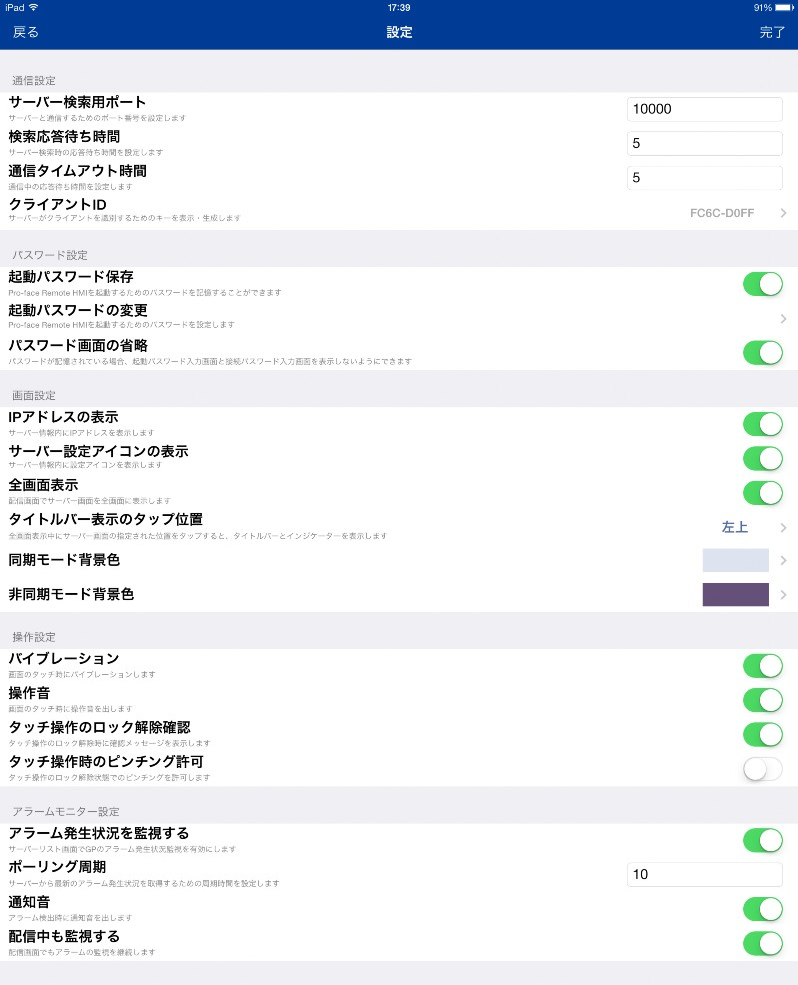Screen dimensions: 798x985
Task: Tap the 戻る back button
Action: click(x=26, y=32)
